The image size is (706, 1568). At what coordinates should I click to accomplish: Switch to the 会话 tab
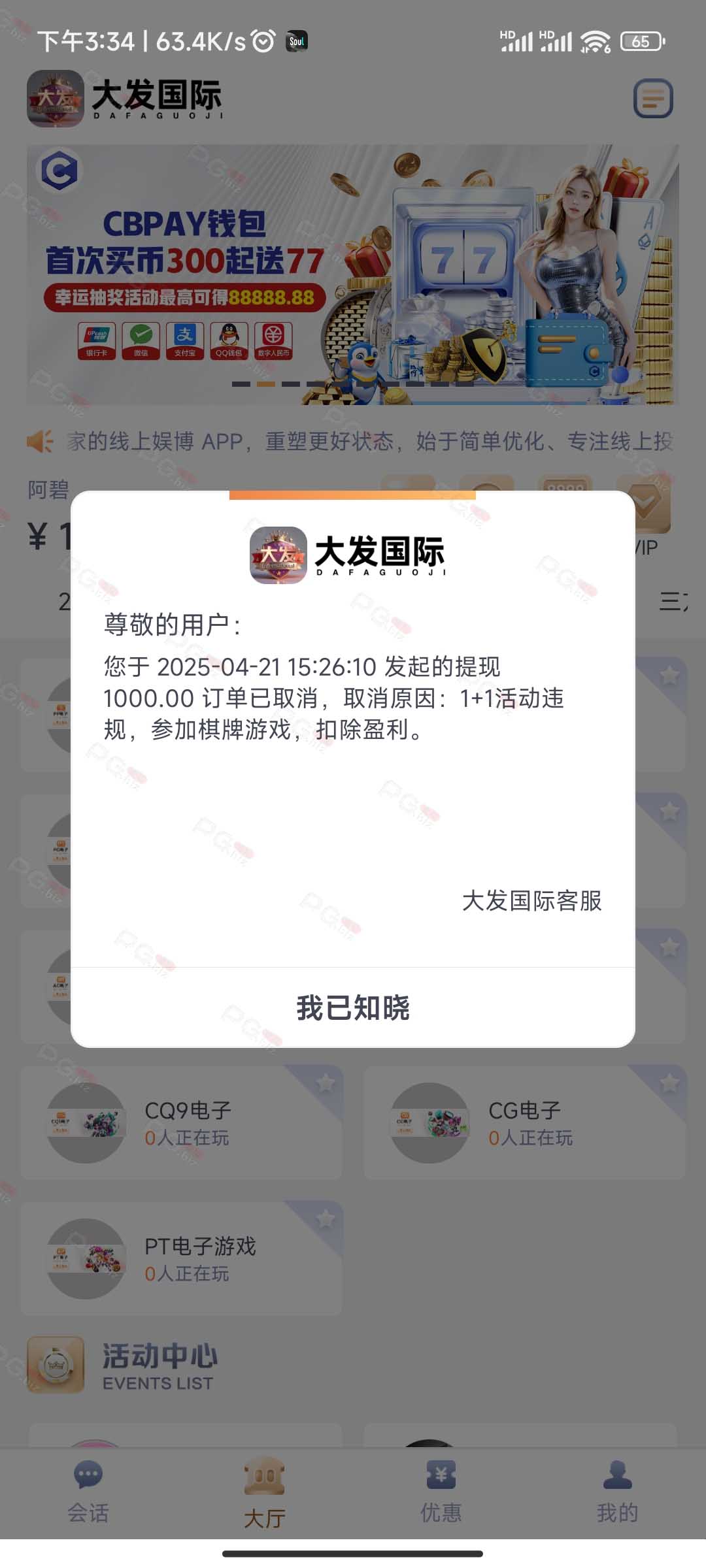click(x=88, y=1492)
